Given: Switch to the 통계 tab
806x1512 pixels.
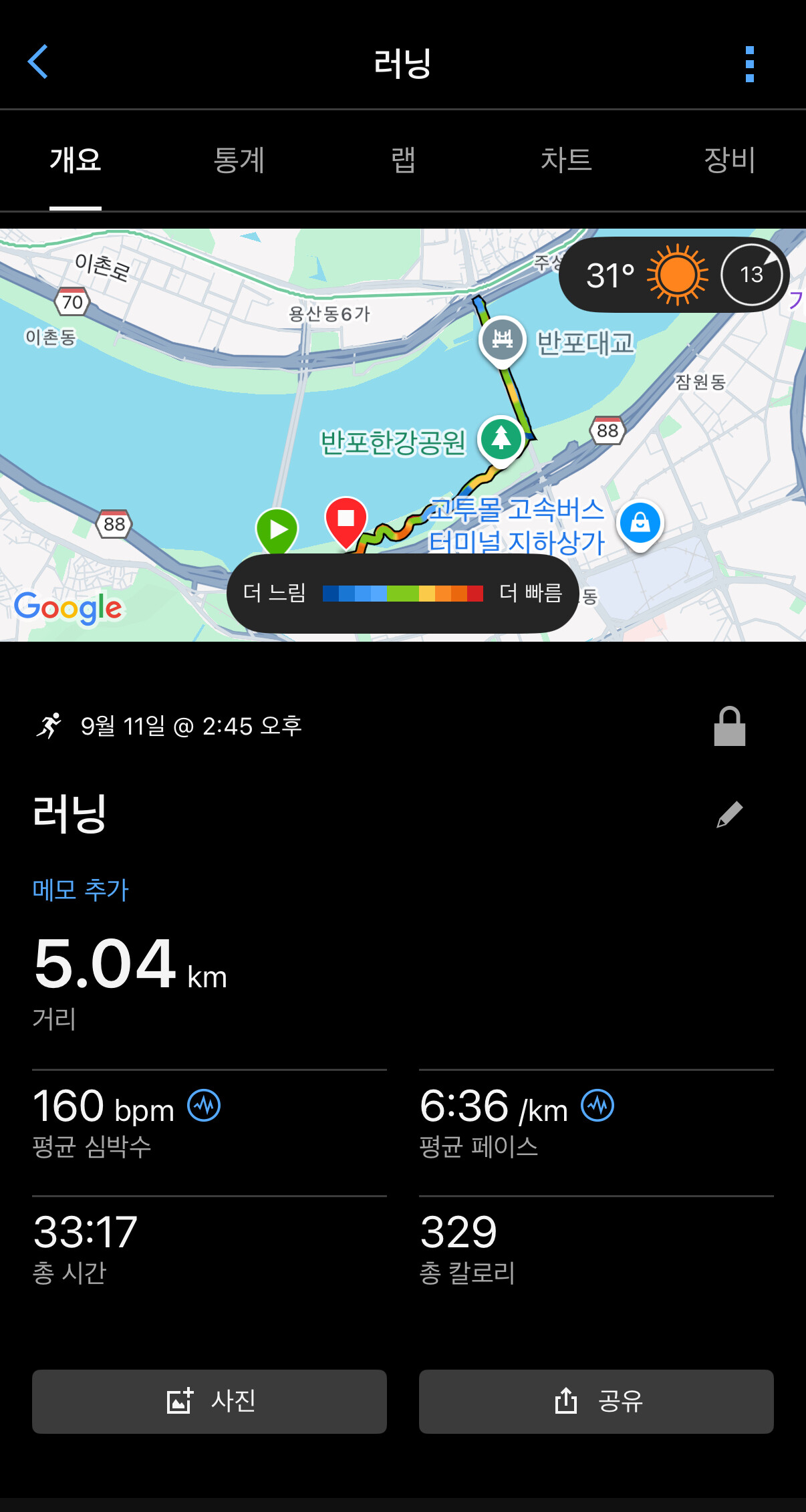Looking at the screenshot, I should [239, 160].
